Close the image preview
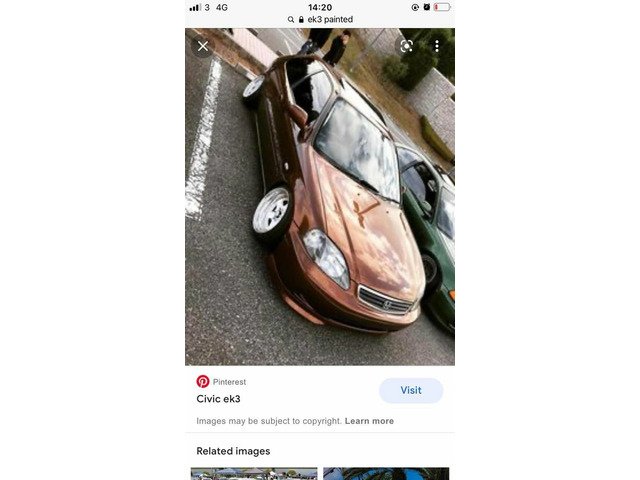Viewport: 640px width, 480px height. (203, 46)
